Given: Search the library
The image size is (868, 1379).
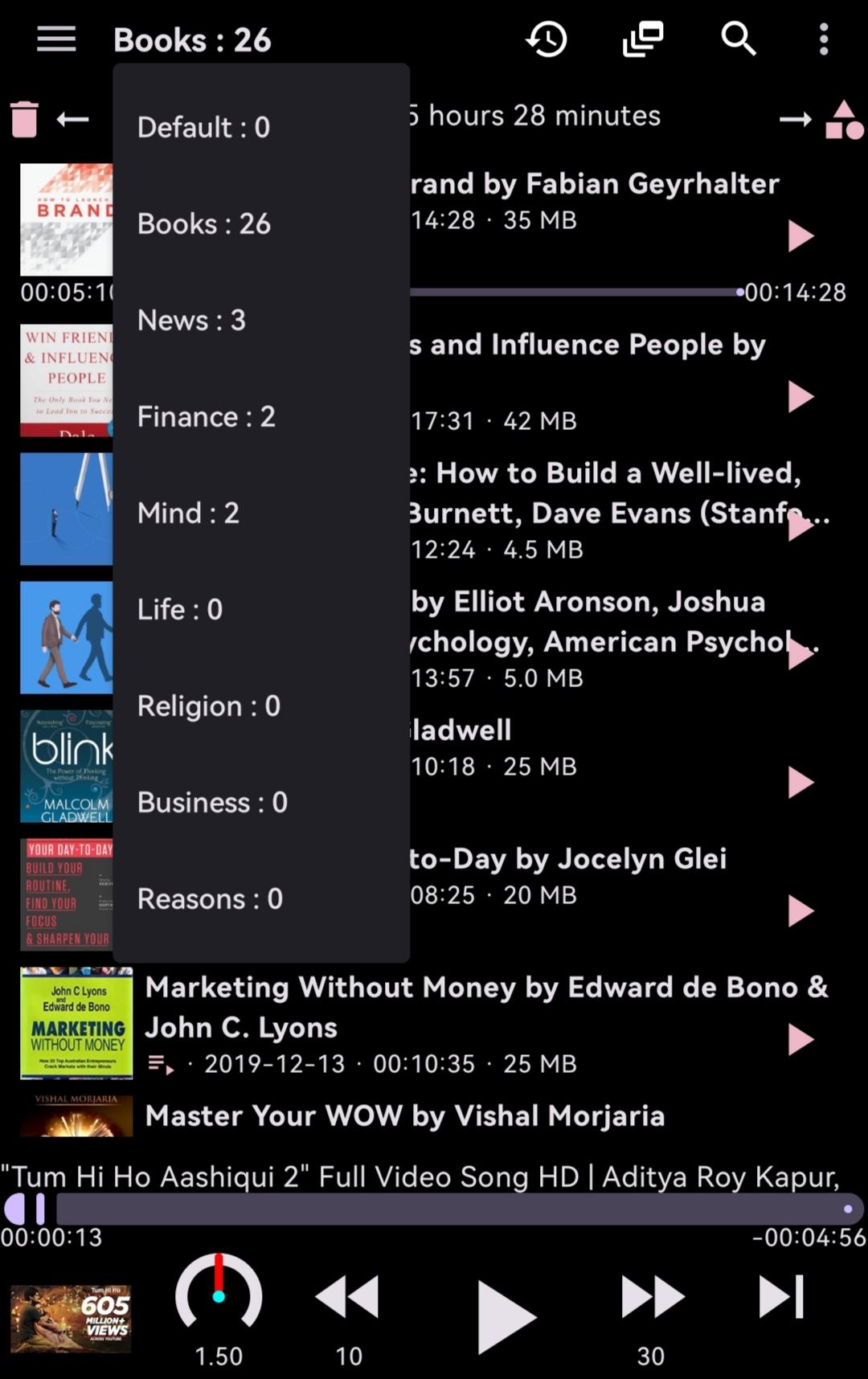Looking at the screenshot, I should [x=738, y=39].
